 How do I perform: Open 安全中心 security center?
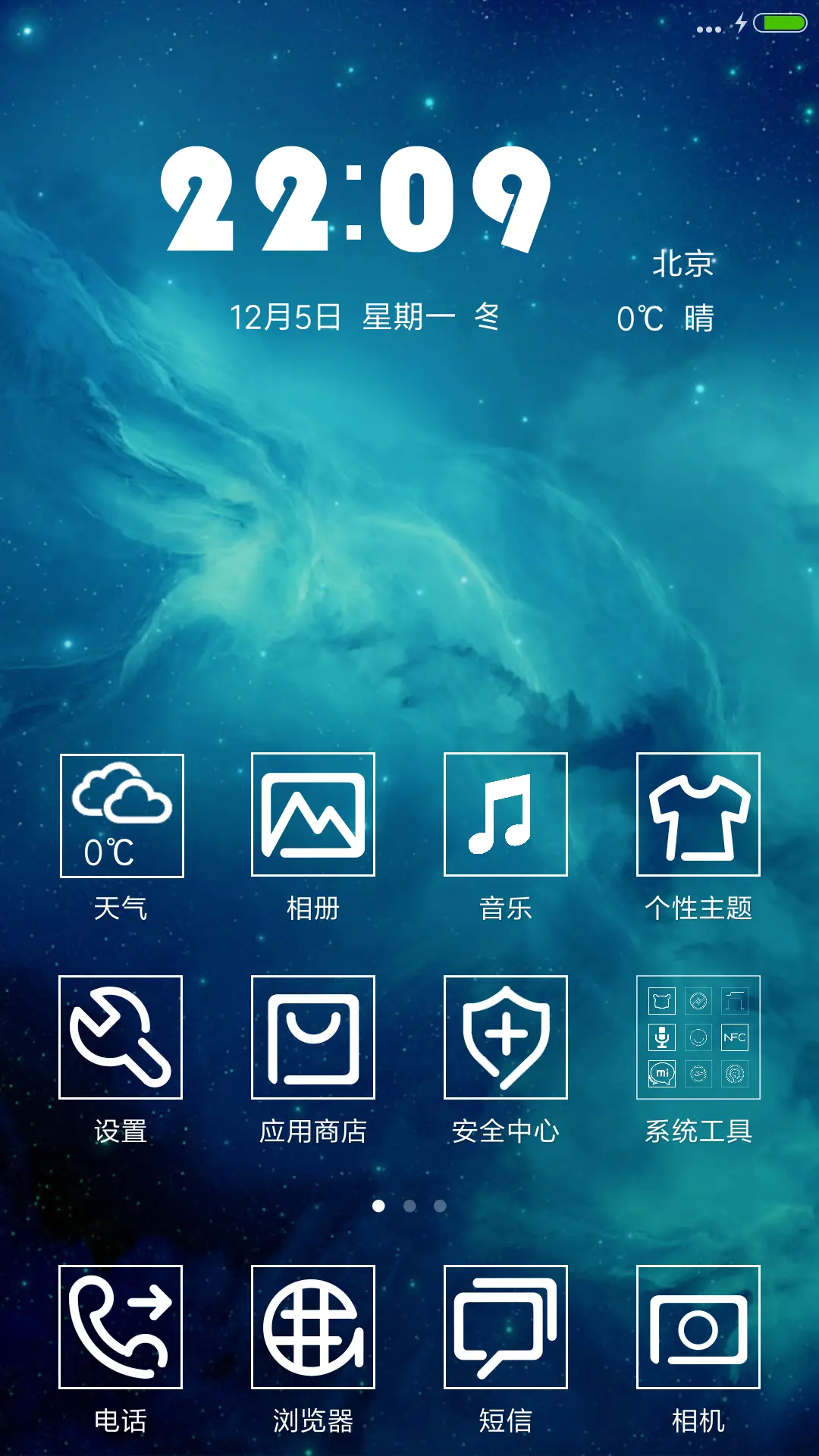[x=505, y=1037]
